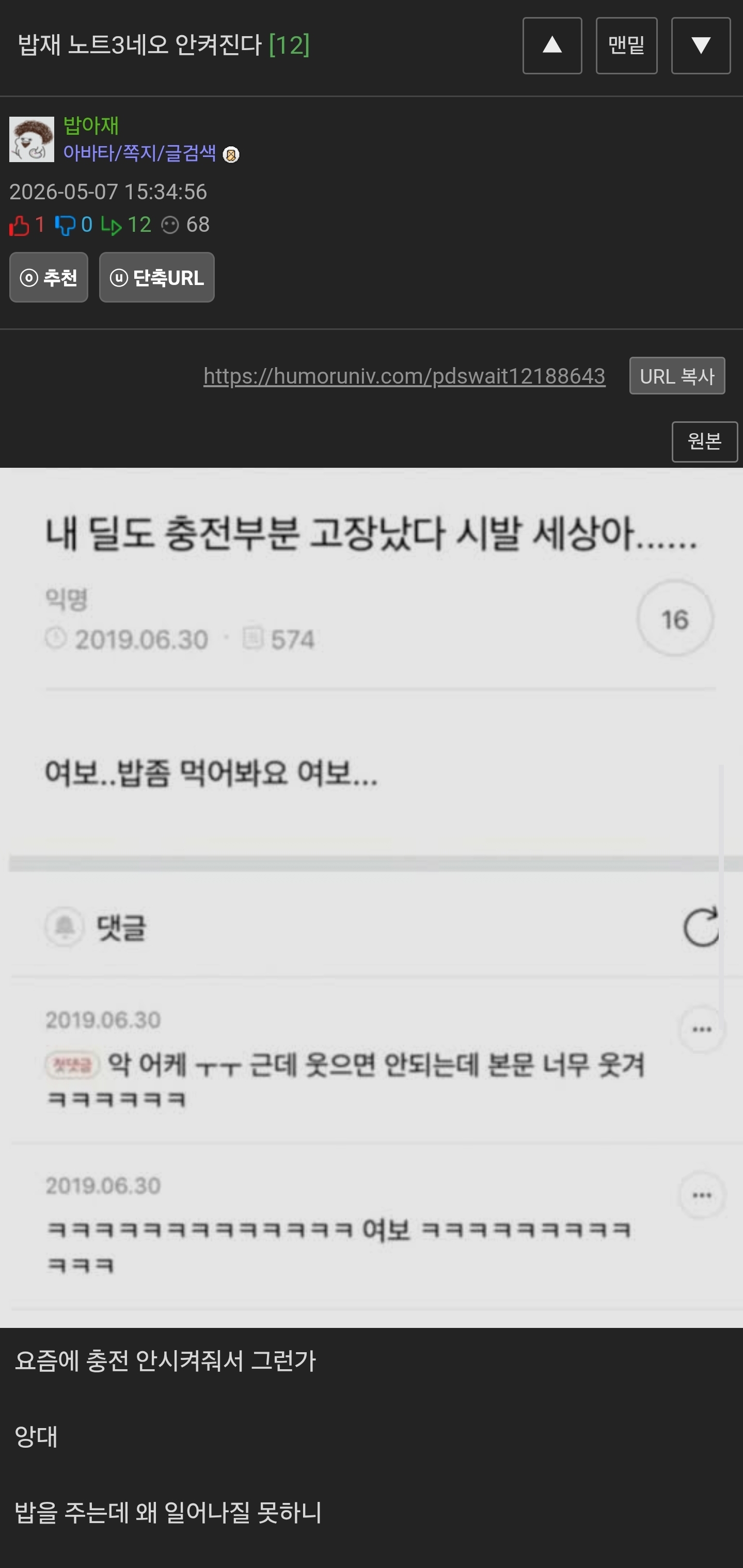This screenshot has height=1568, width=743.
Task: Open the 아바타/쪽지/글검색 link
Action: tap(139, 153)
